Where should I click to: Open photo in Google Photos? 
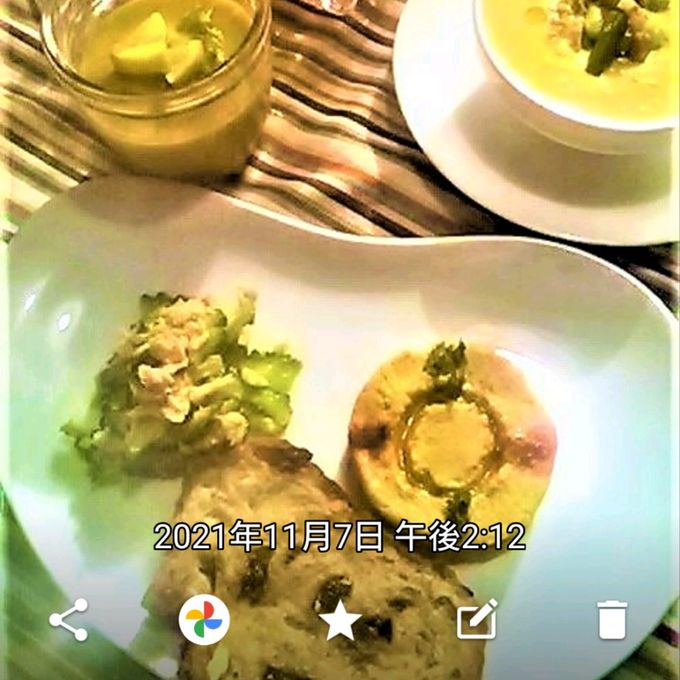coord(204,620)
